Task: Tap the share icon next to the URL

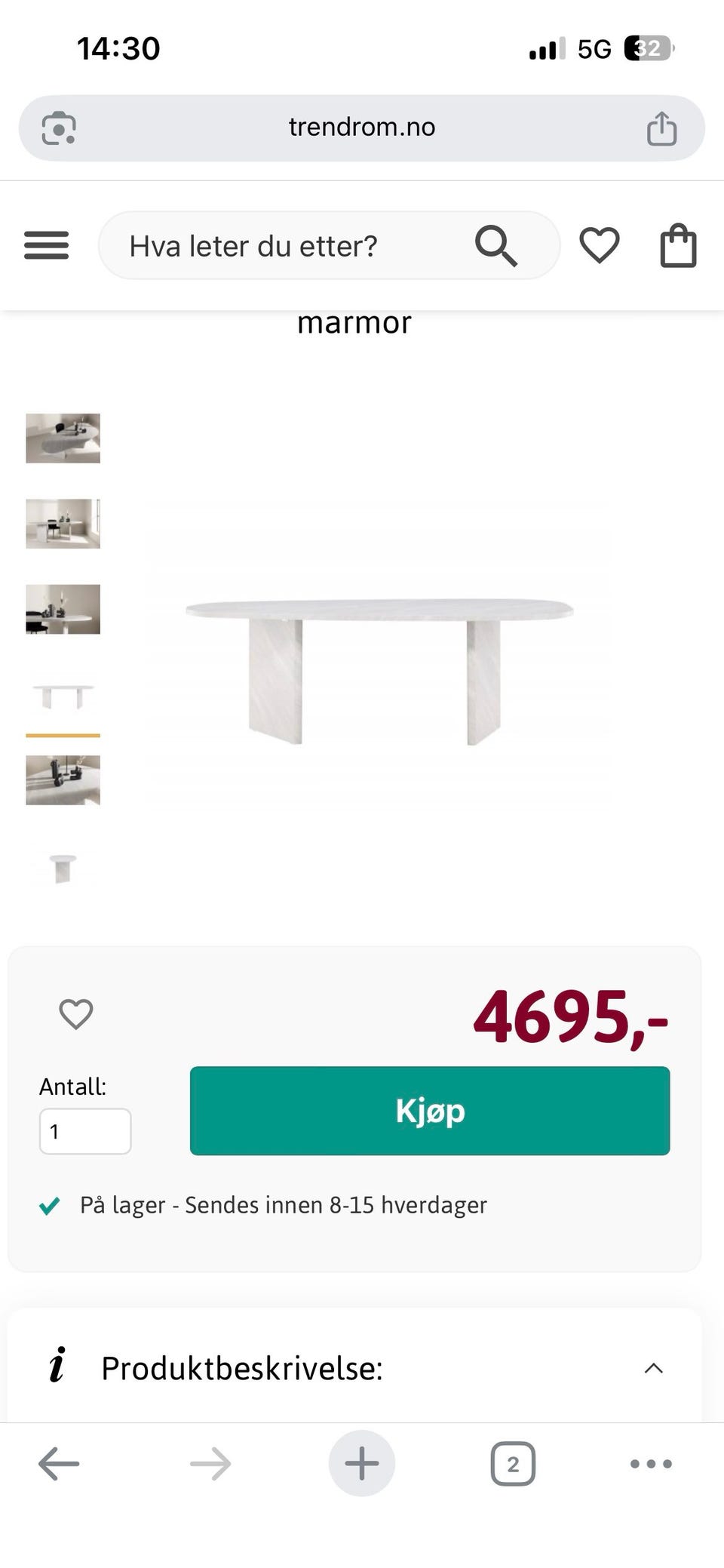Action: tap(661, 126)
